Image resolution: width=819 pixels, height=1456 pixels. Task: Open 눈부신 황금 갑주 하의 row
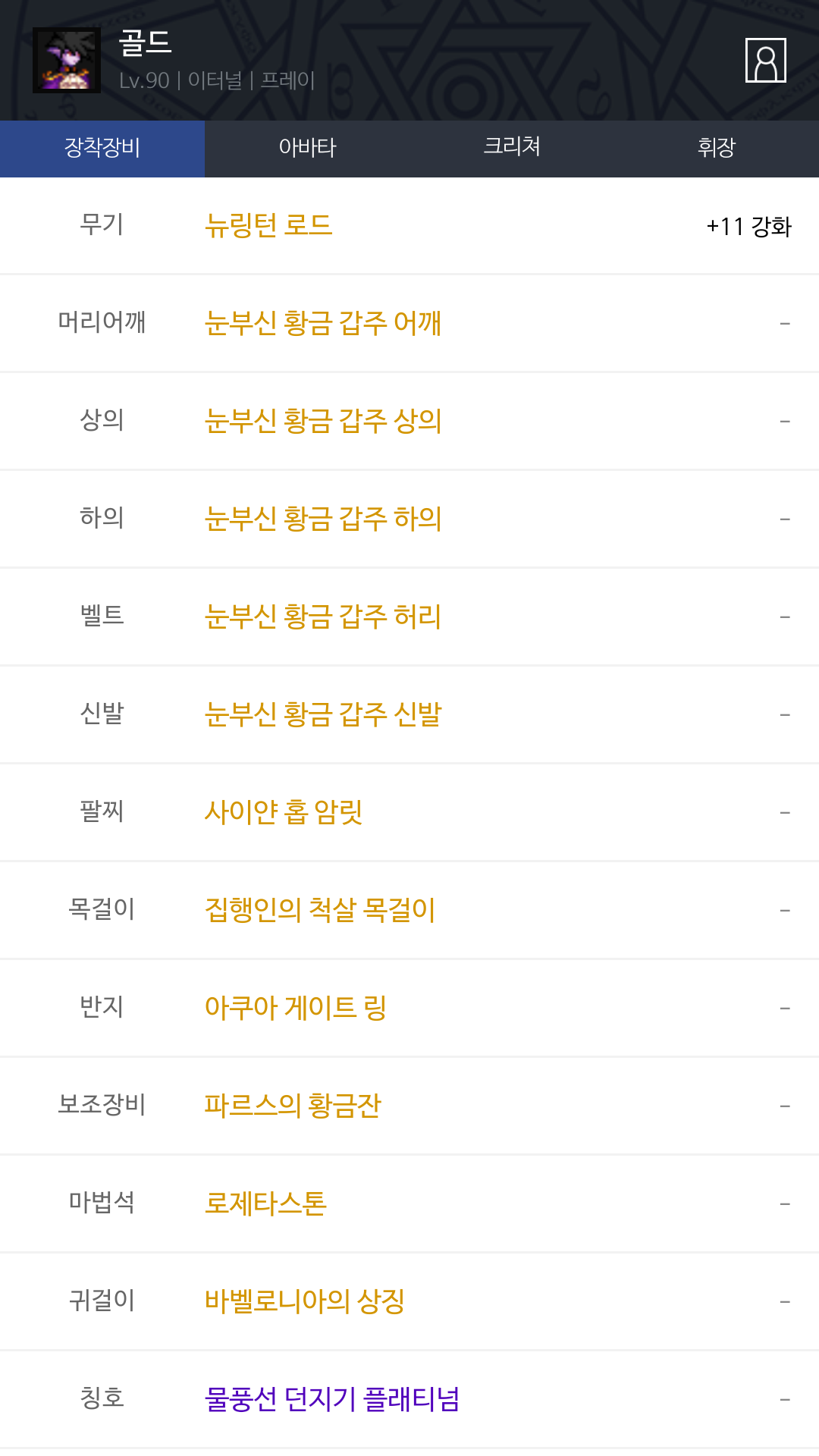409,519
